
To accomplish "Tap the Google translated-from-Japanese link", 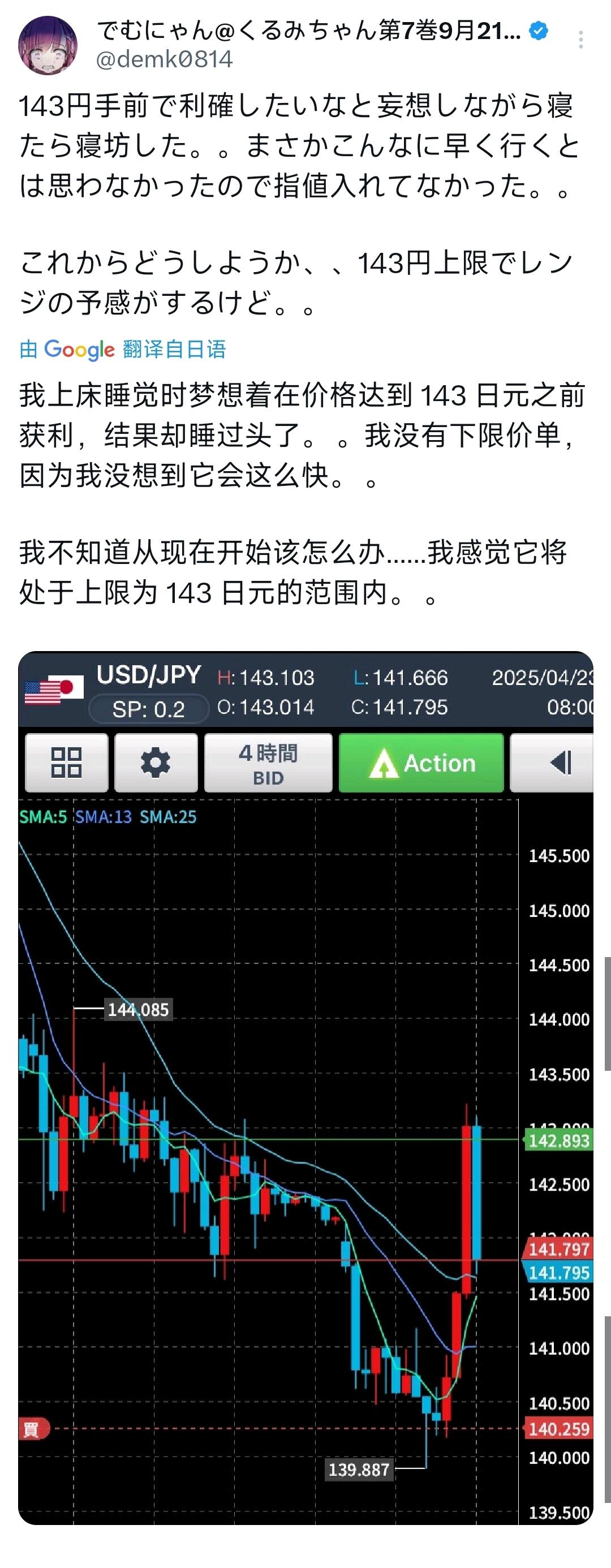I will coord(122,350).
